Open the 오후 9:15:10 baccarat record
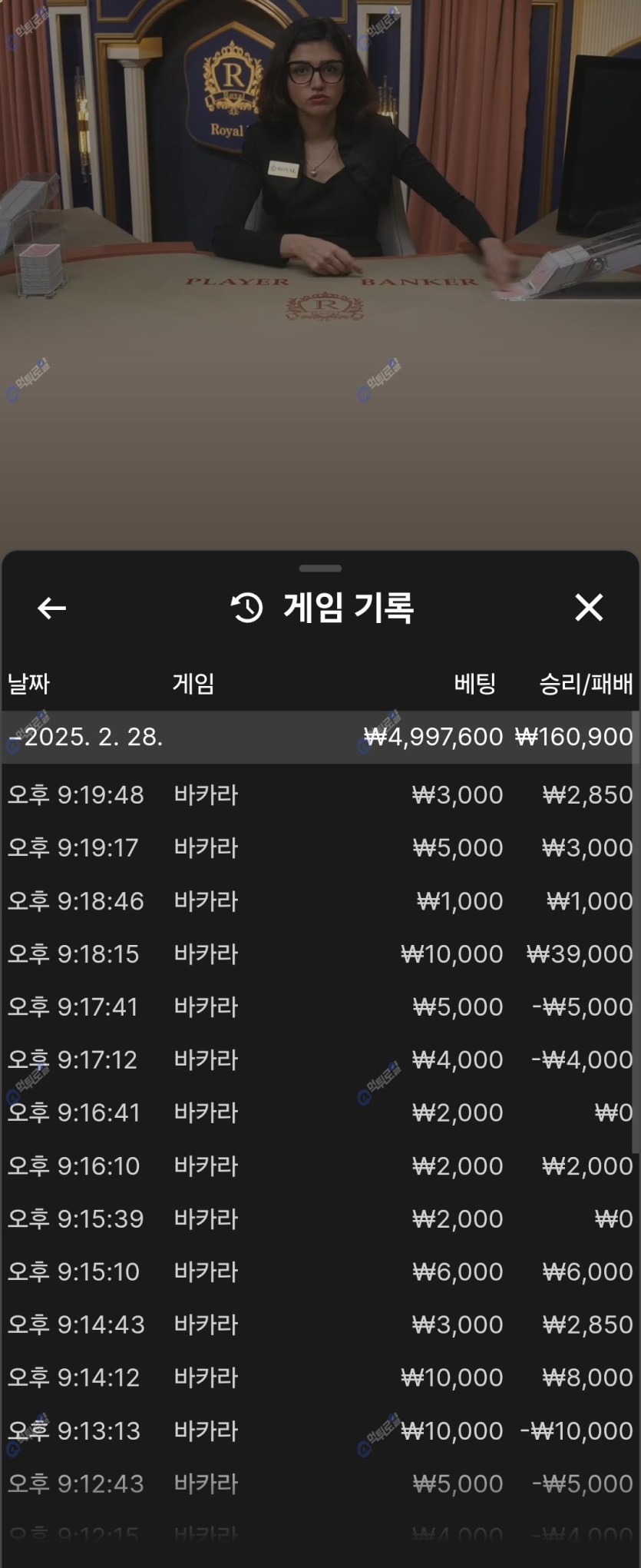The image size is (641, 1568). point(319,1271)
